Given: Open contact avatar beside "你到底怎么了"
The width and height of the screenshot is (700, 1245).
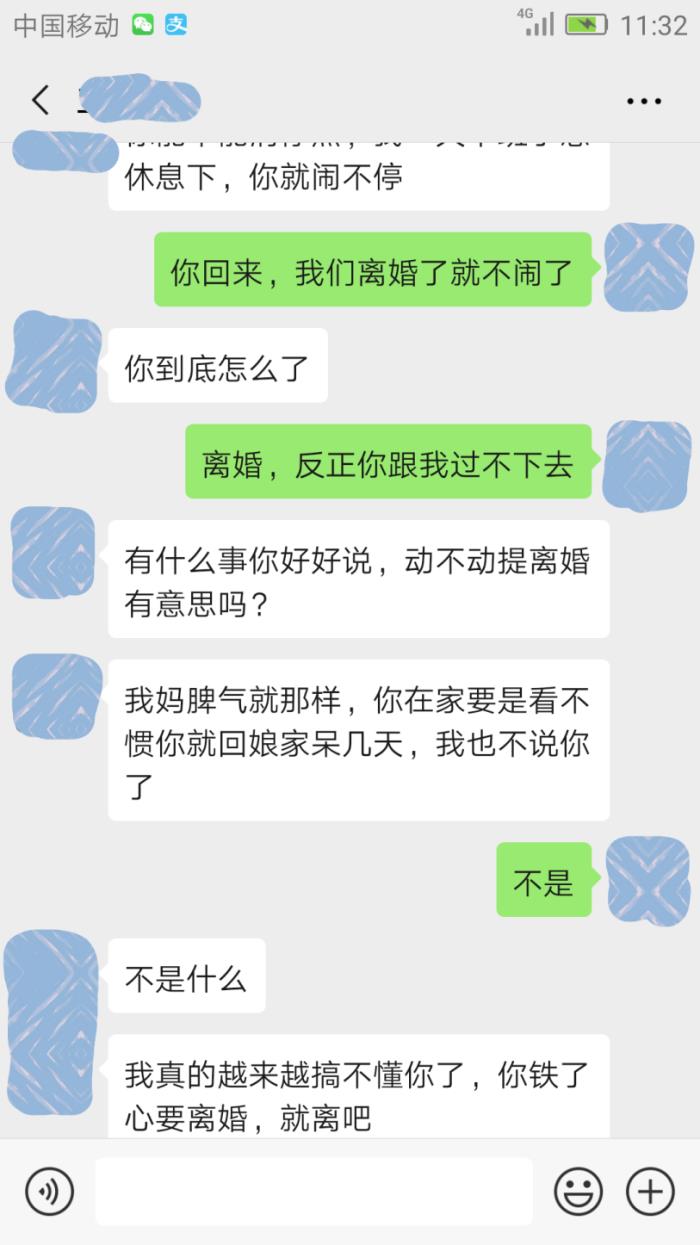Looking at the screenshot, I should (55, 362).
